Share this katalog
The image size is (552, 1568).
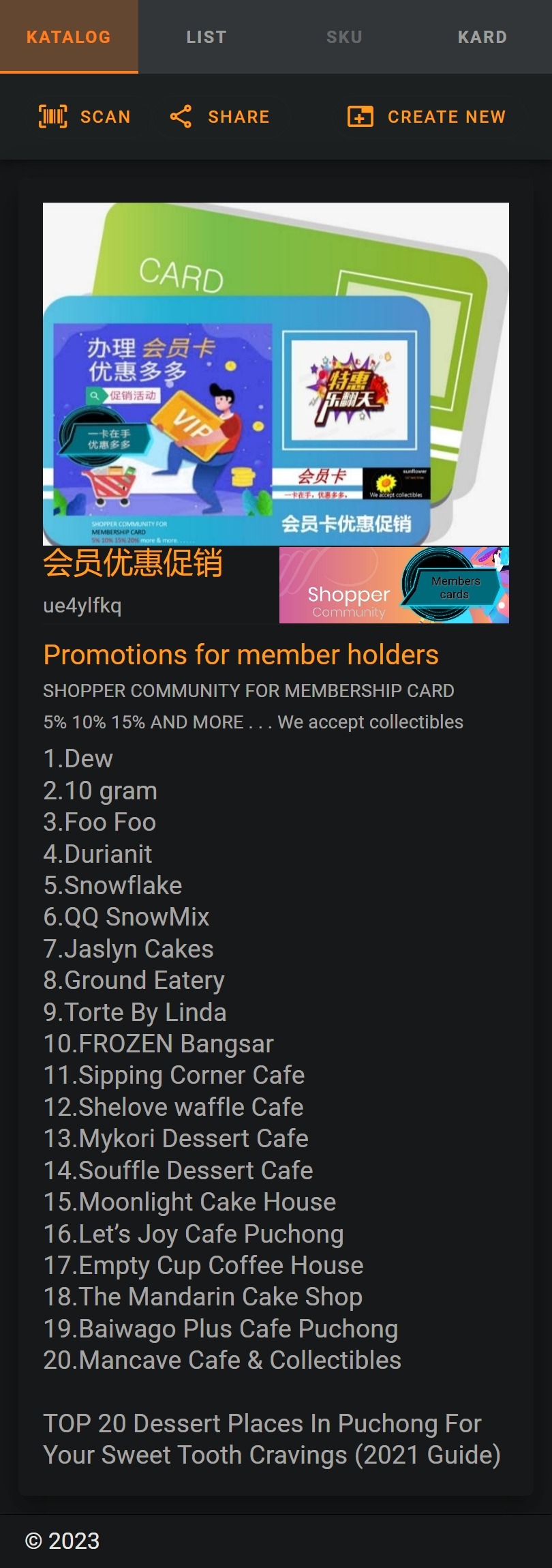(x=220, y=117)
